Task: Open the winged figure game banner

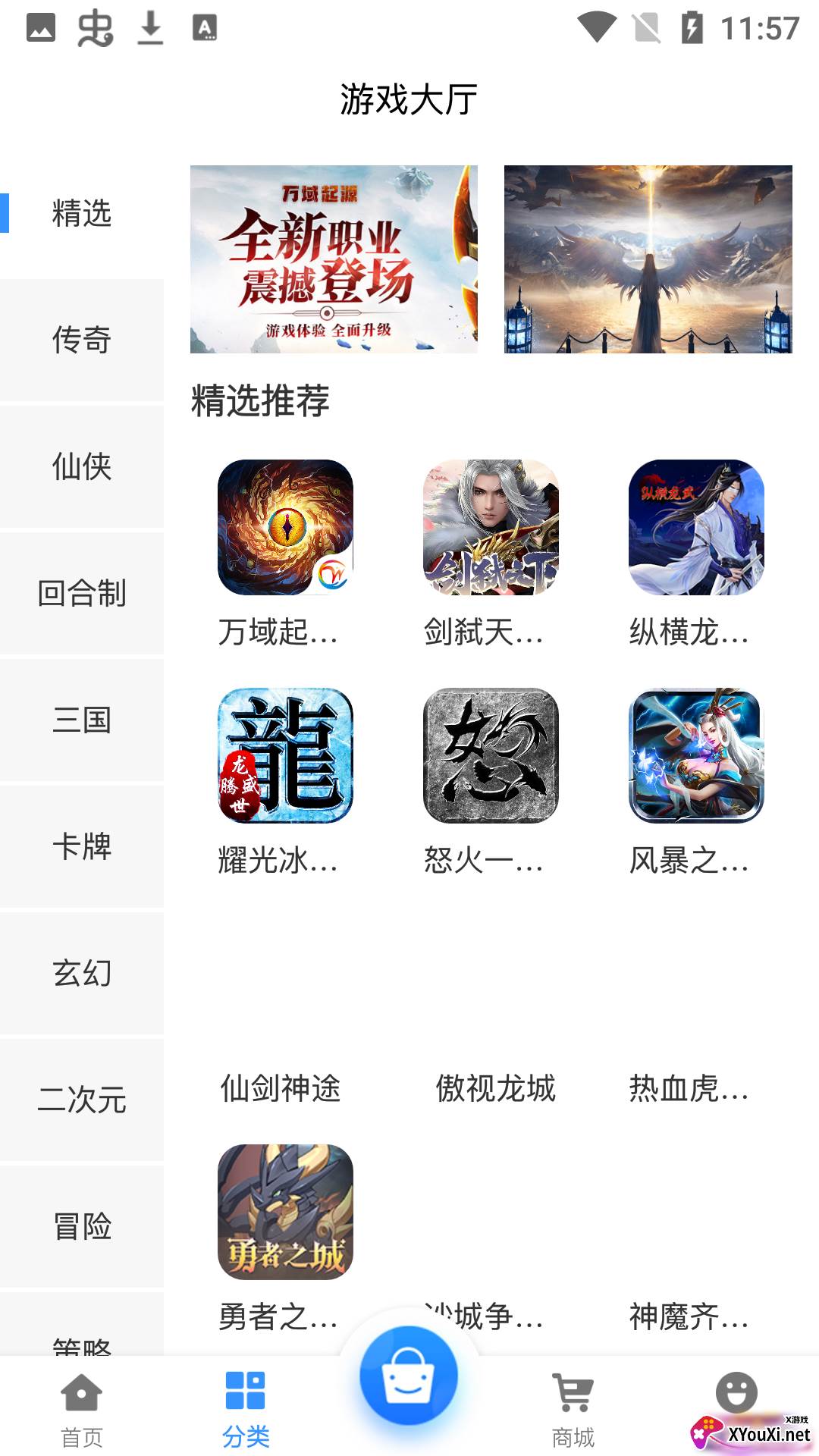Action: point(648,259)
